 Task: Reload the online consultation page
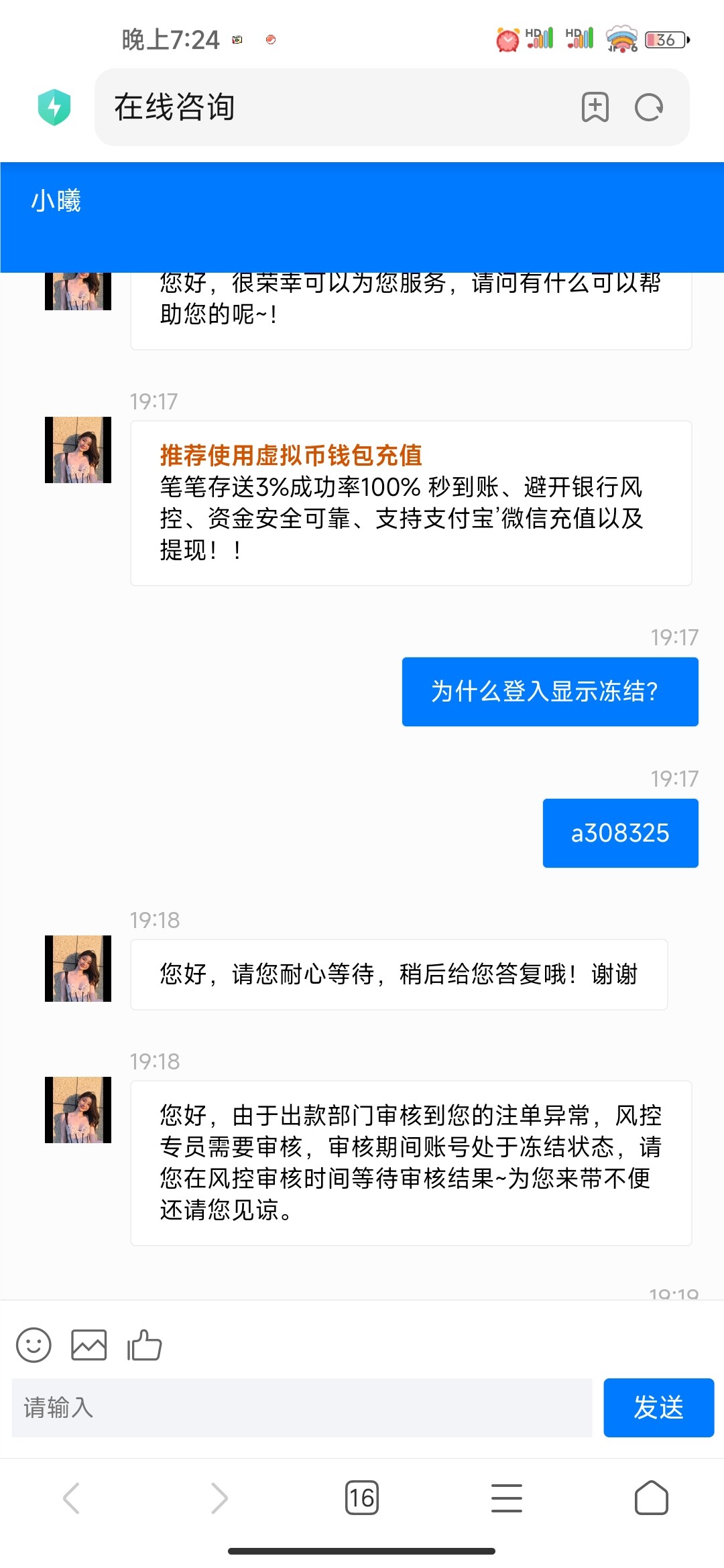coord(648,107)
